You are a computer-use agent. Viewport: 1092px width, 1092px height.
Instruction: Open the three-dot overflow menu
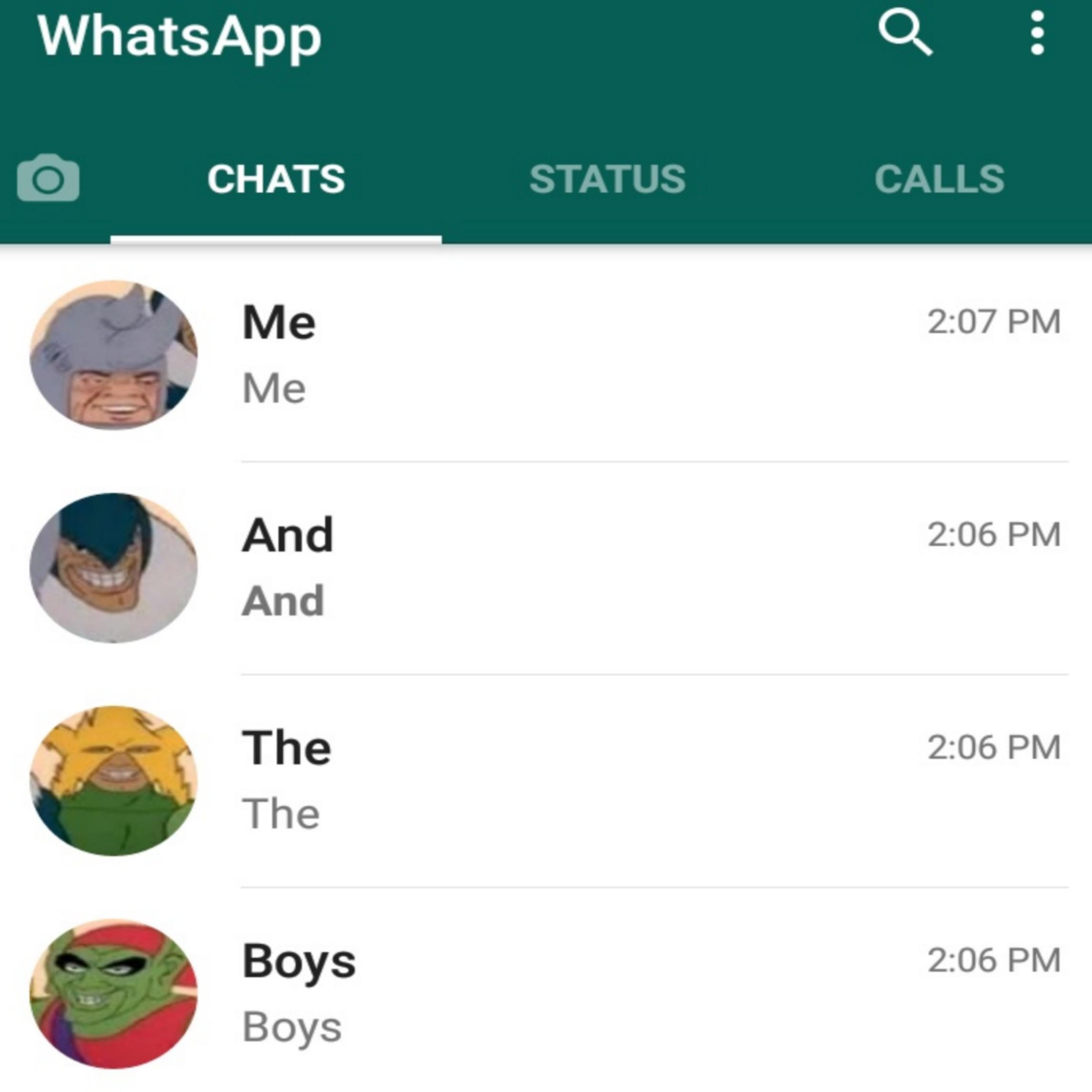tap(1037, 34)
